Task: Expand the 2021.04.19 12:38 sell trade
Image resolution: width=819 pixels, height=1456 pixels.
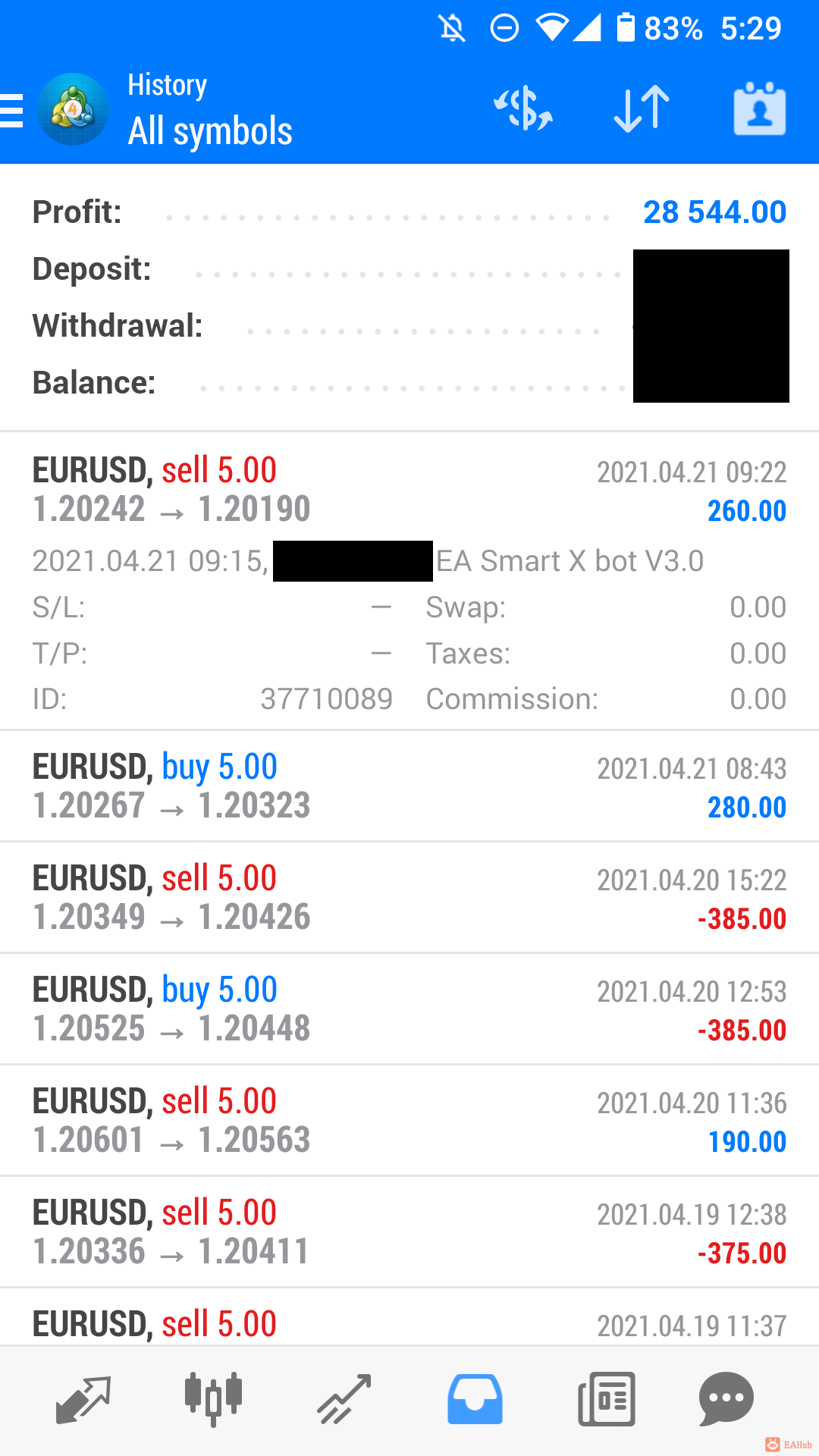Action: (409, 1232)
